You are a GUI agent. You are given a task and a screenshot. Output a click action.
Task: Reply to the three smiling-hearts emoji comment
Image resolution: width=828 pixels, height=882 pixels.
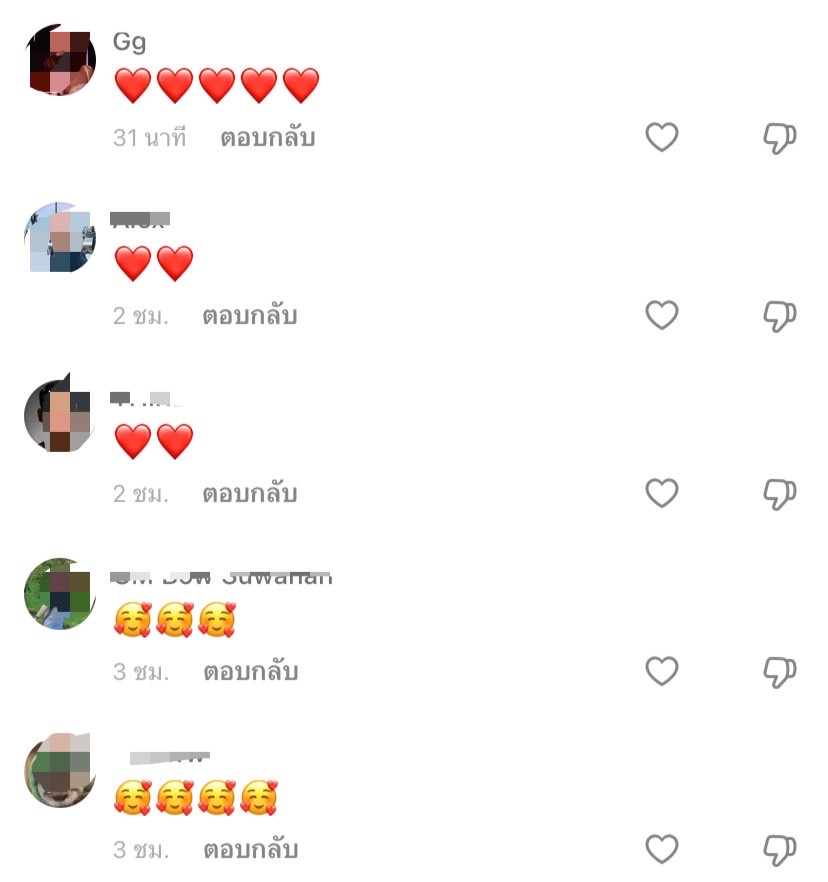(x=250, y=672)
